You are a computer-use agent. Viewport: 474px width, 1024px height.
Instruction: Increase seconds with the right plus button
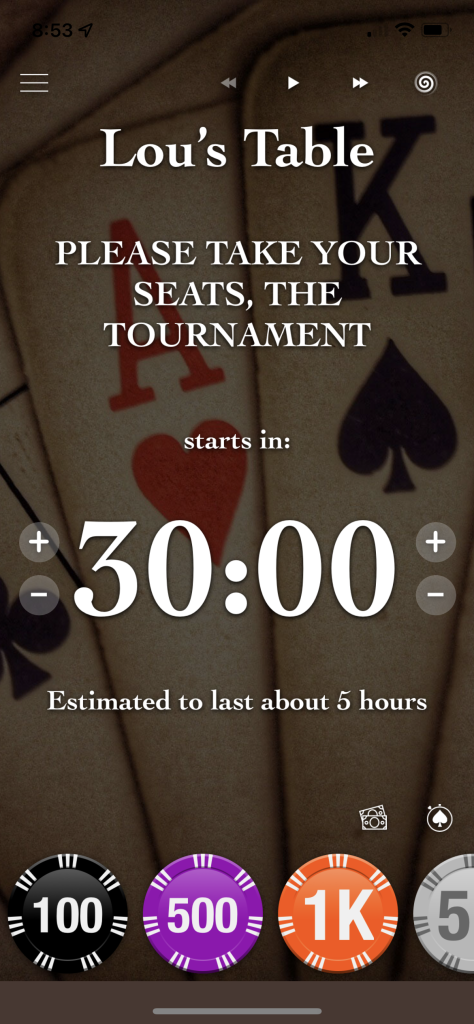[x=435, y=542]
